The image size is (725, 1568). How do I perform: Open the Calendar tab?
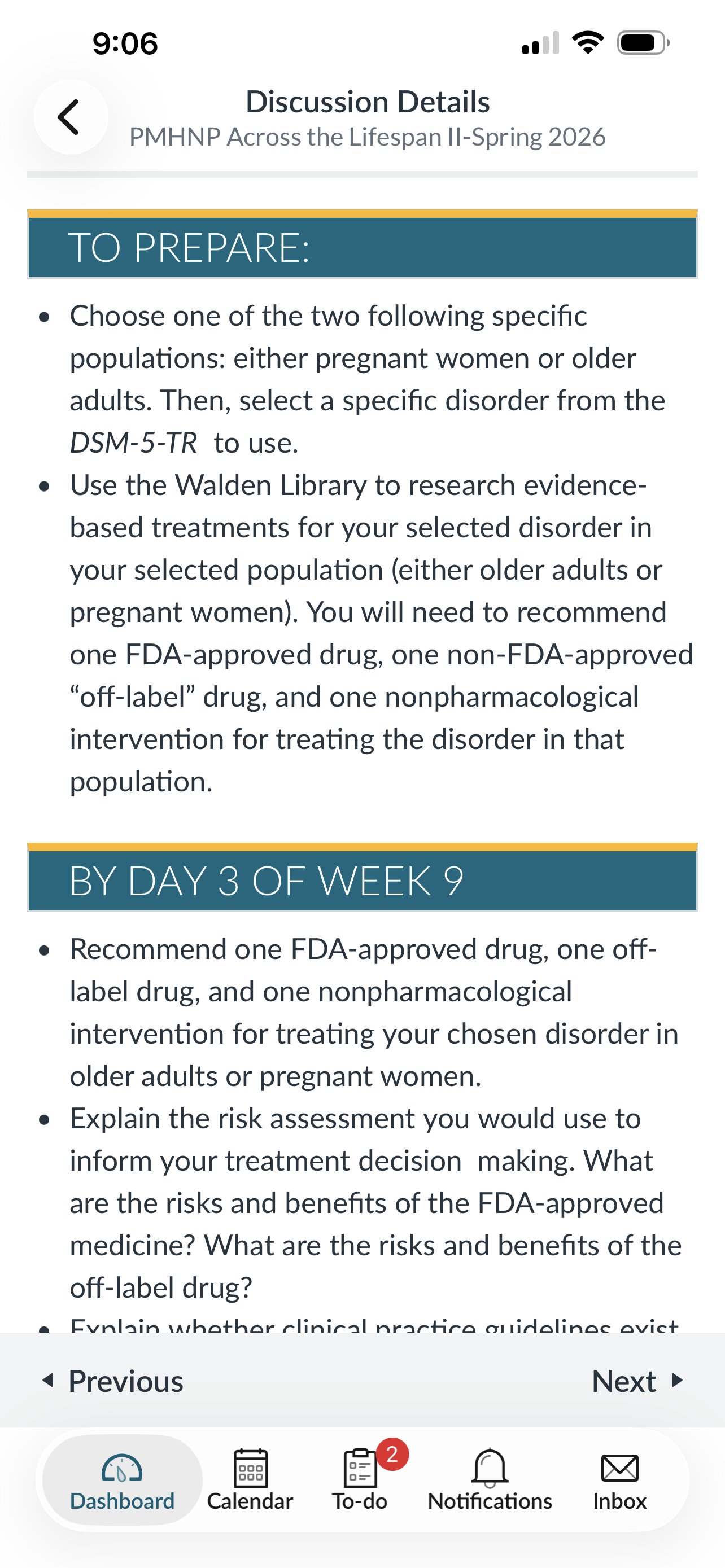[x=250, y=1480]
